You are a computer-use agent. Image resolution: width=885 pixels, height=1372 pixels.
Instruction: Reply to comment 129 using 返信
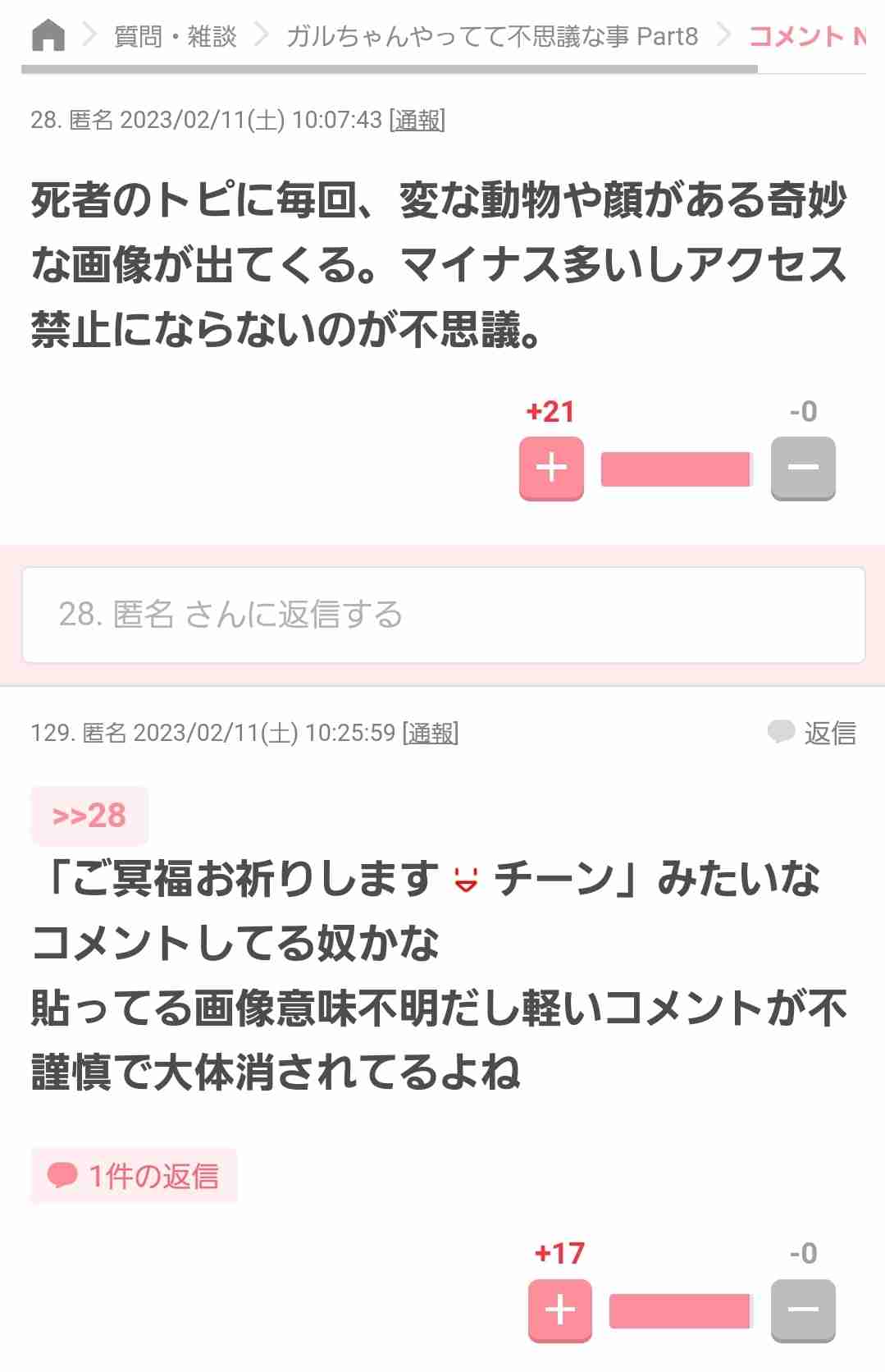(x=812, y=733)
